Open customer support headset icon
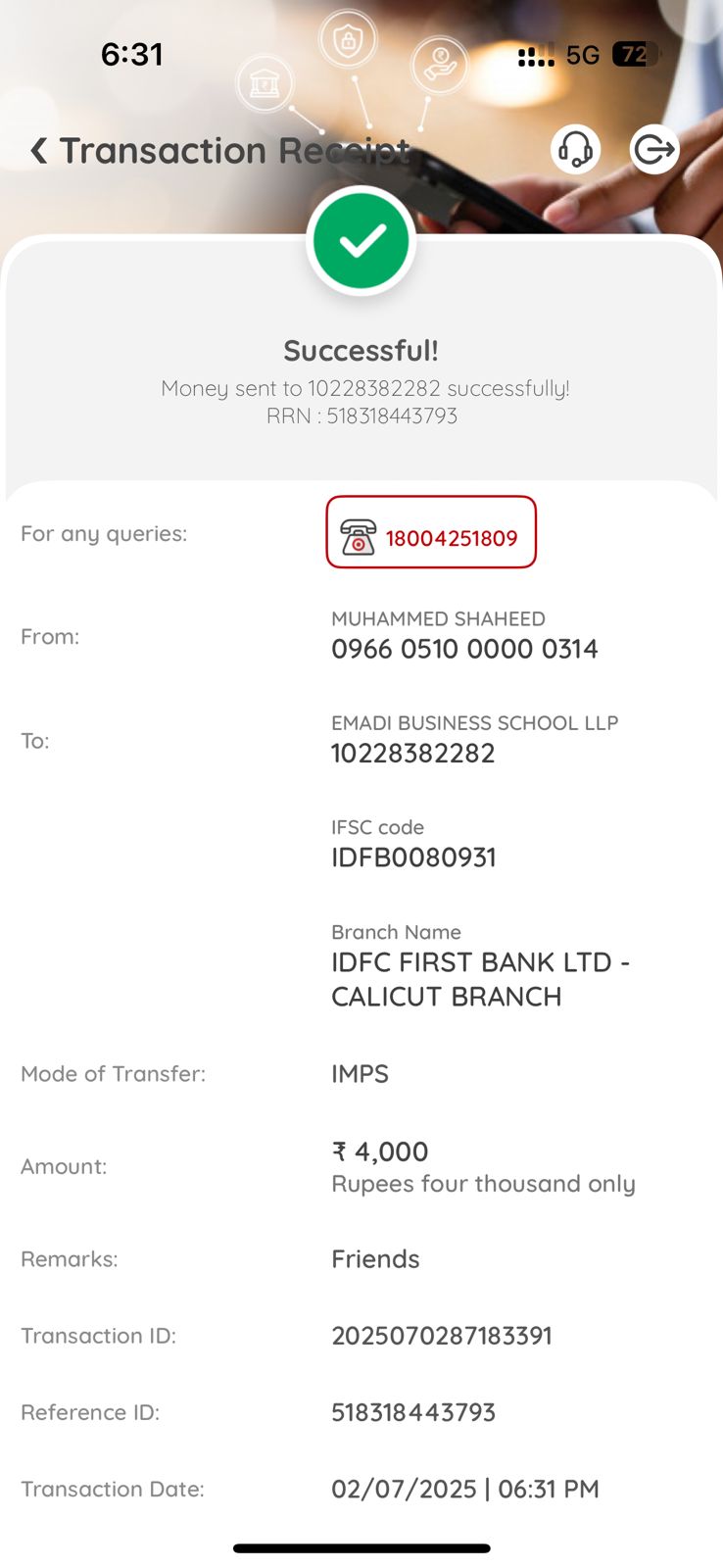Viewport: 723px width, 1568px height. [576, 150]
